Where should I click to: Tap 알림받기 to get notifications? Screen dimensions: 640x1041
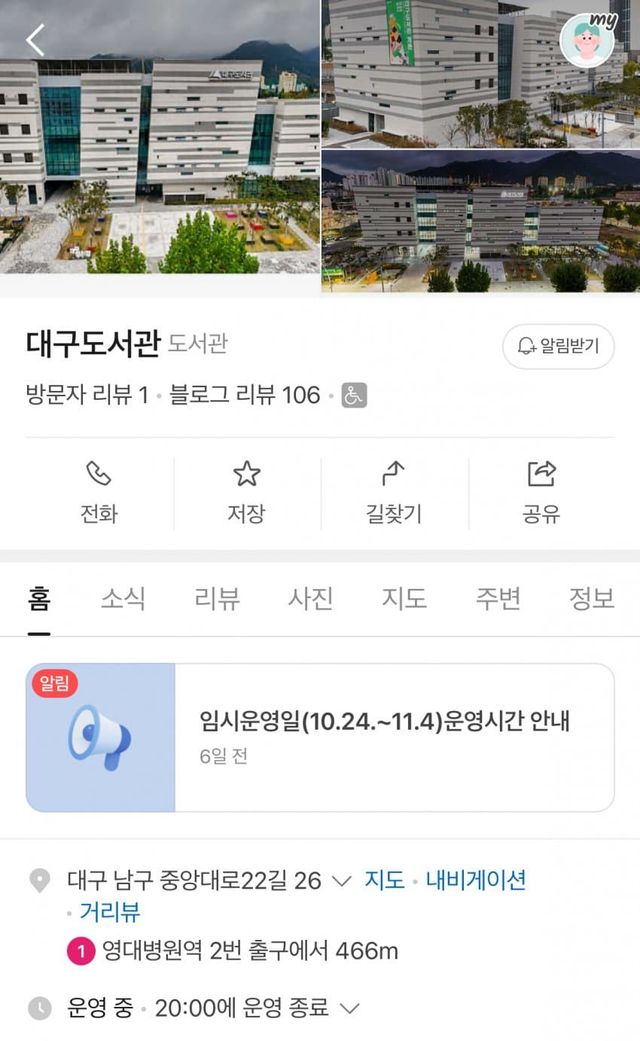[558, 347]
